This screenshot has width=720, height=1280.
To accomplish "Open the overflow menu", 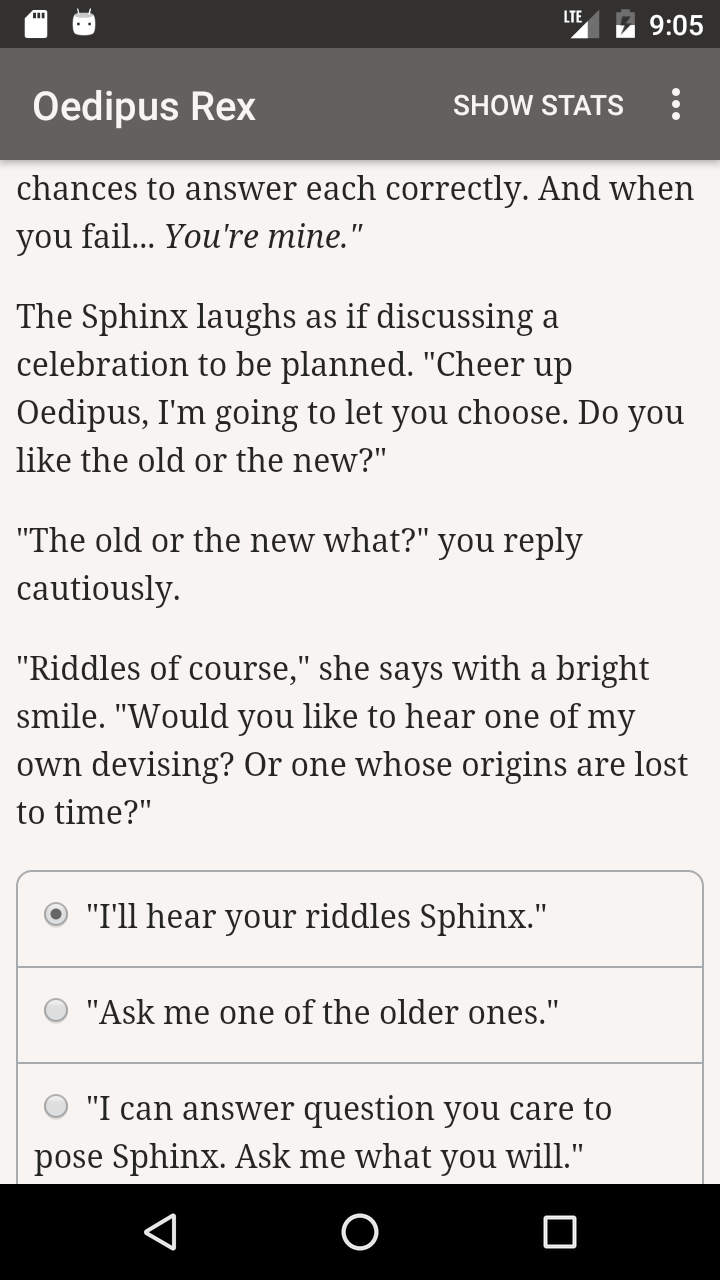I will (x=676, y=105).
